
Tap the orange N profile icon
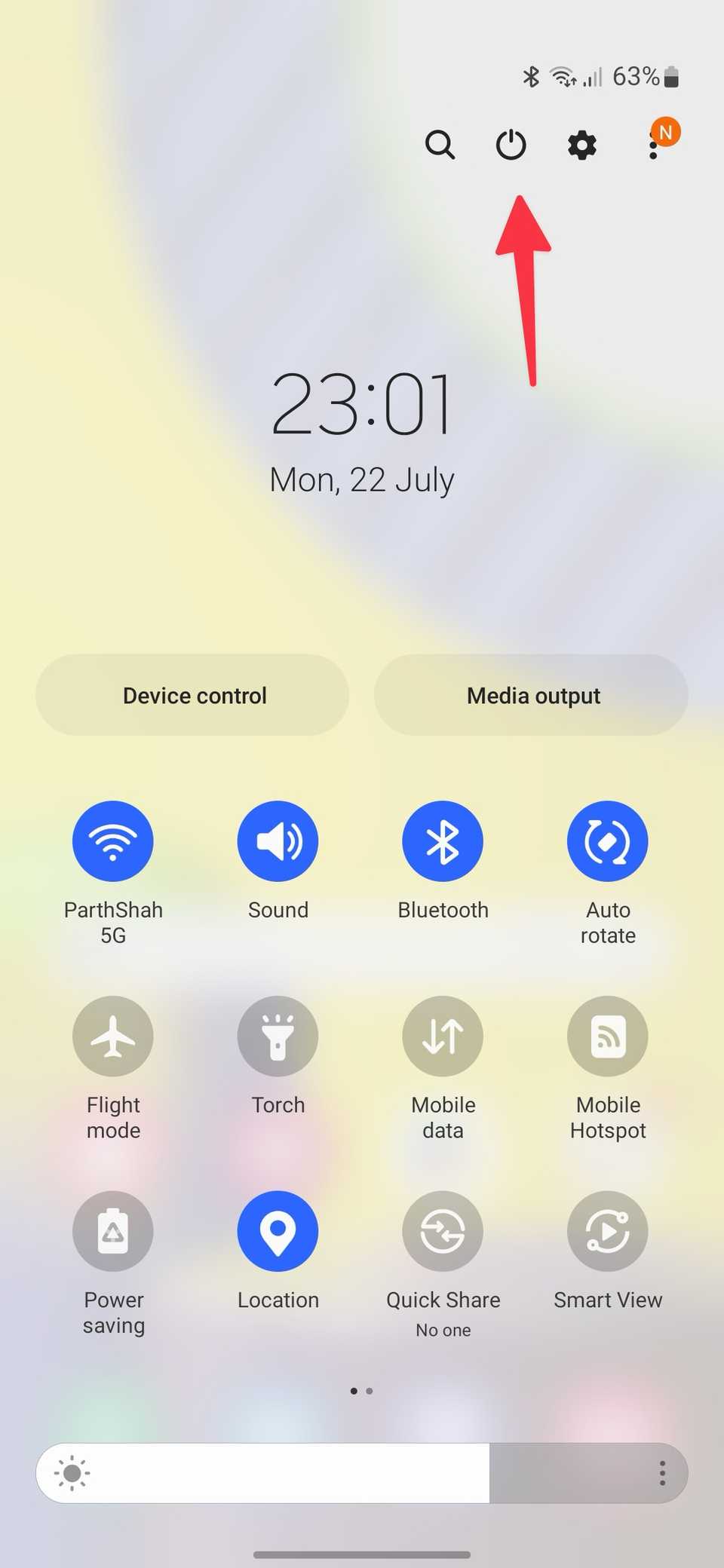(665, 133)
